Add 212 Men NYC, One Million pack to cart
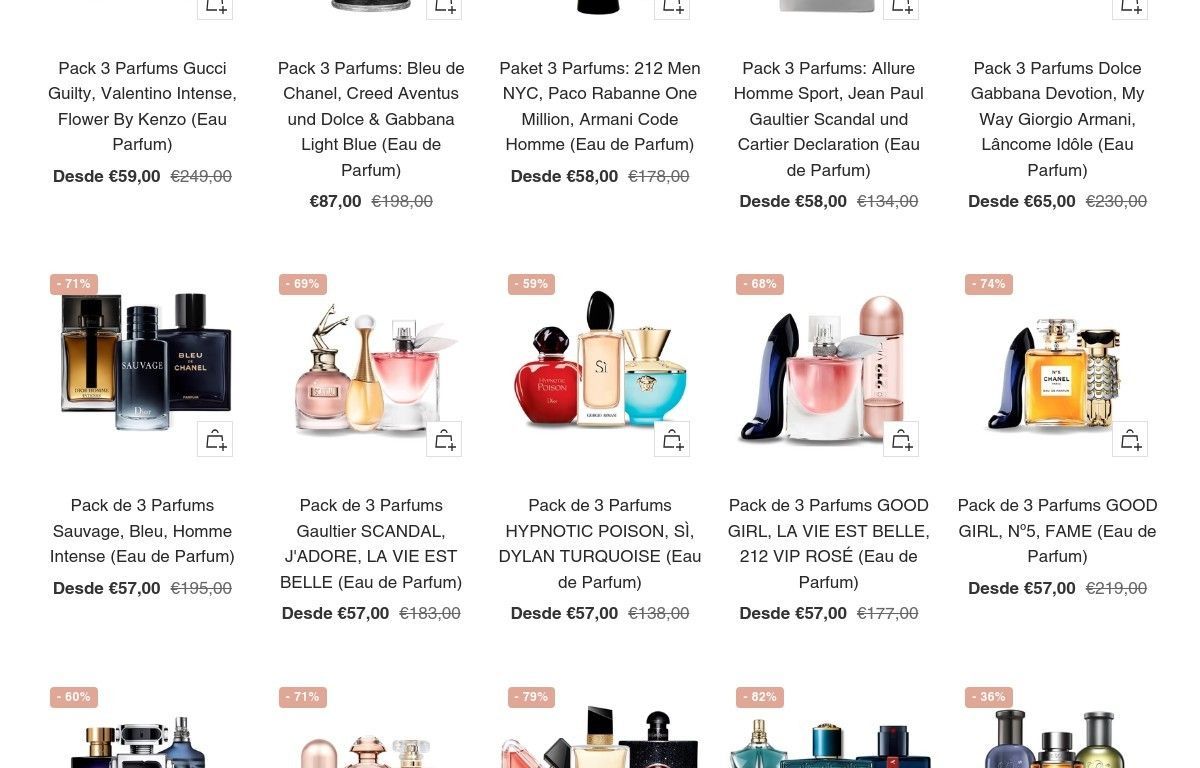The width and height of the screenshot is (1200, 768). click(672, 8)
